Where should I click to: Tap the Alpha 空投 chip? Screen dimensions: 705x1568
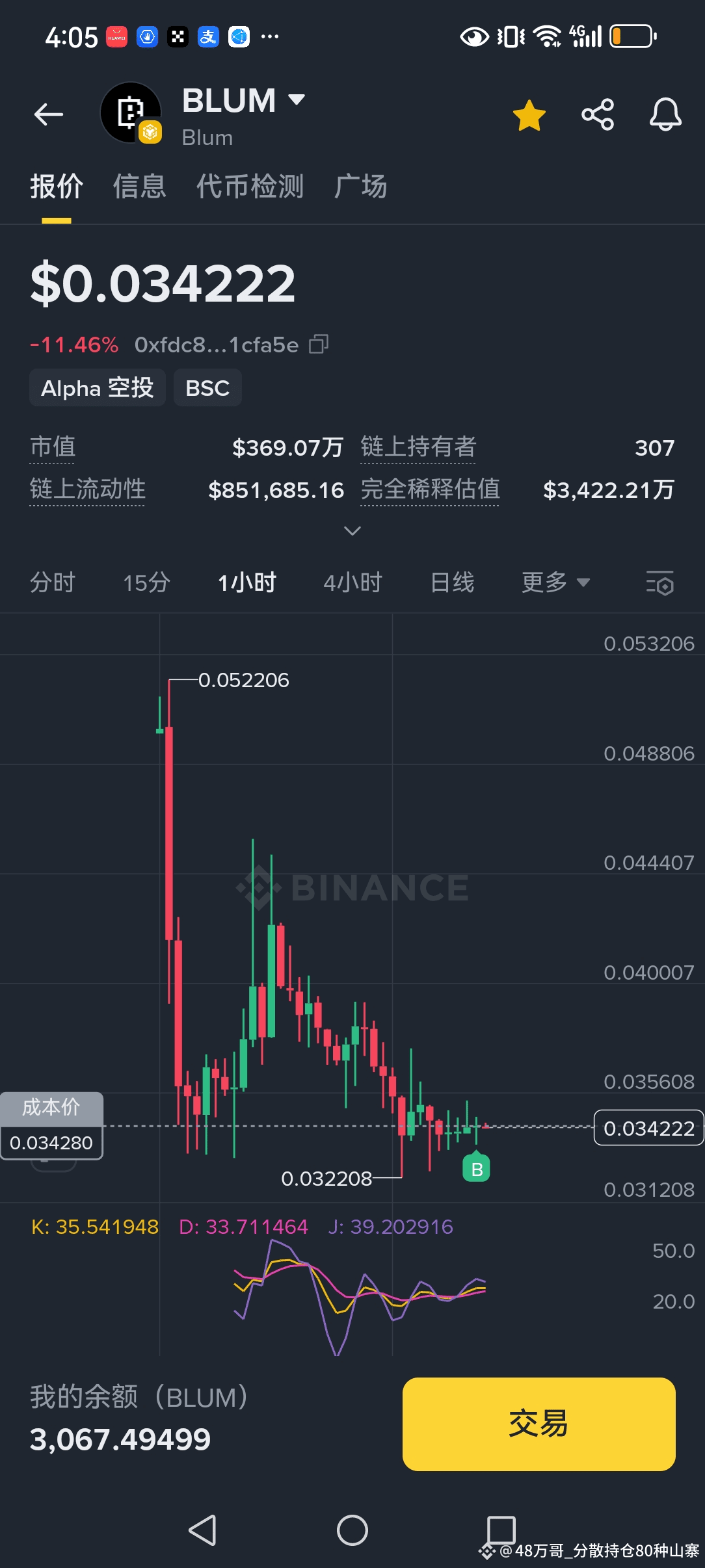[x=98, y=388]
